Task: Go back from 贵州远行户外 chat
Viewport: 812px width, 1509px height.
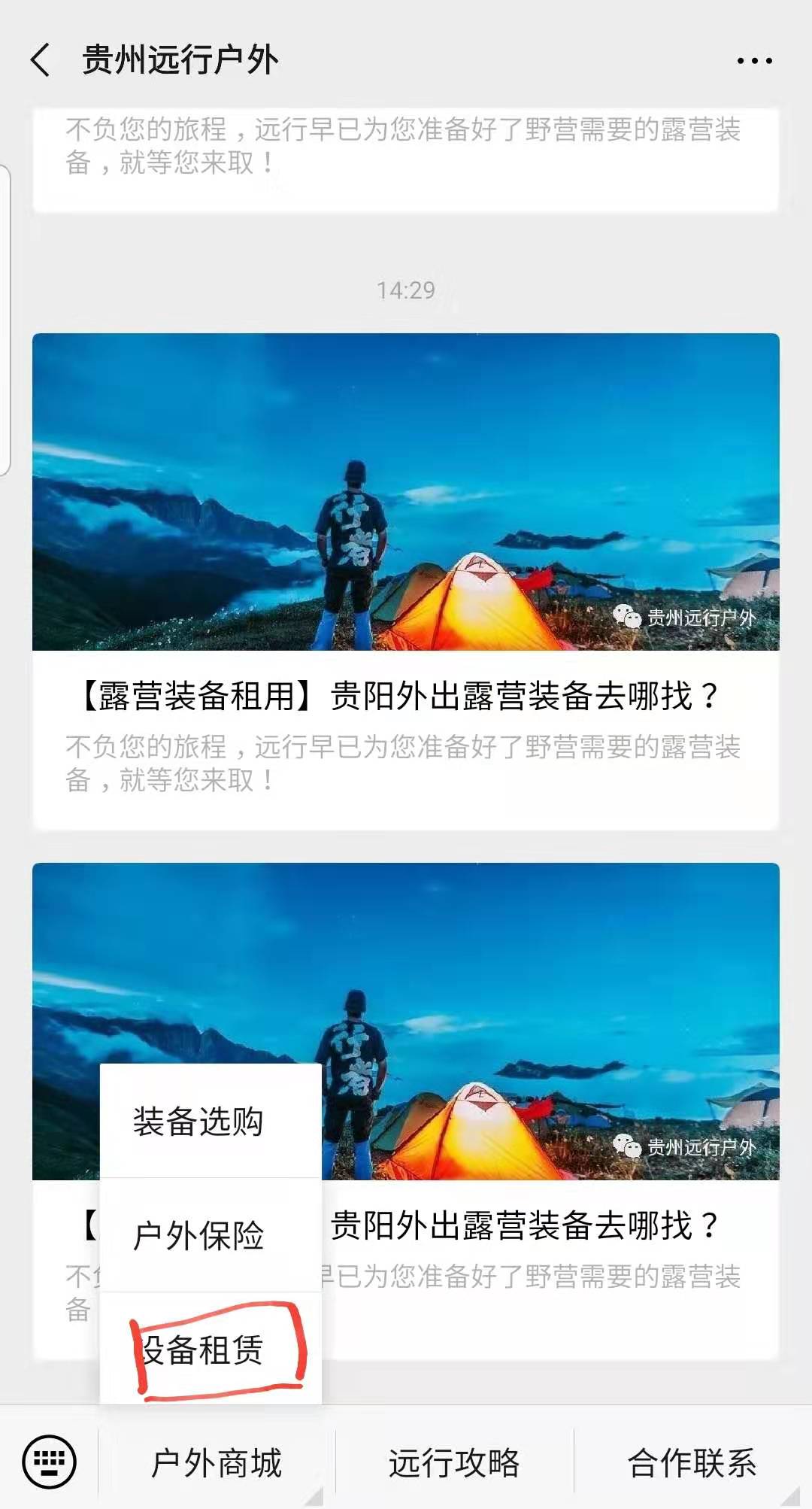Action: tap(41, 60)
